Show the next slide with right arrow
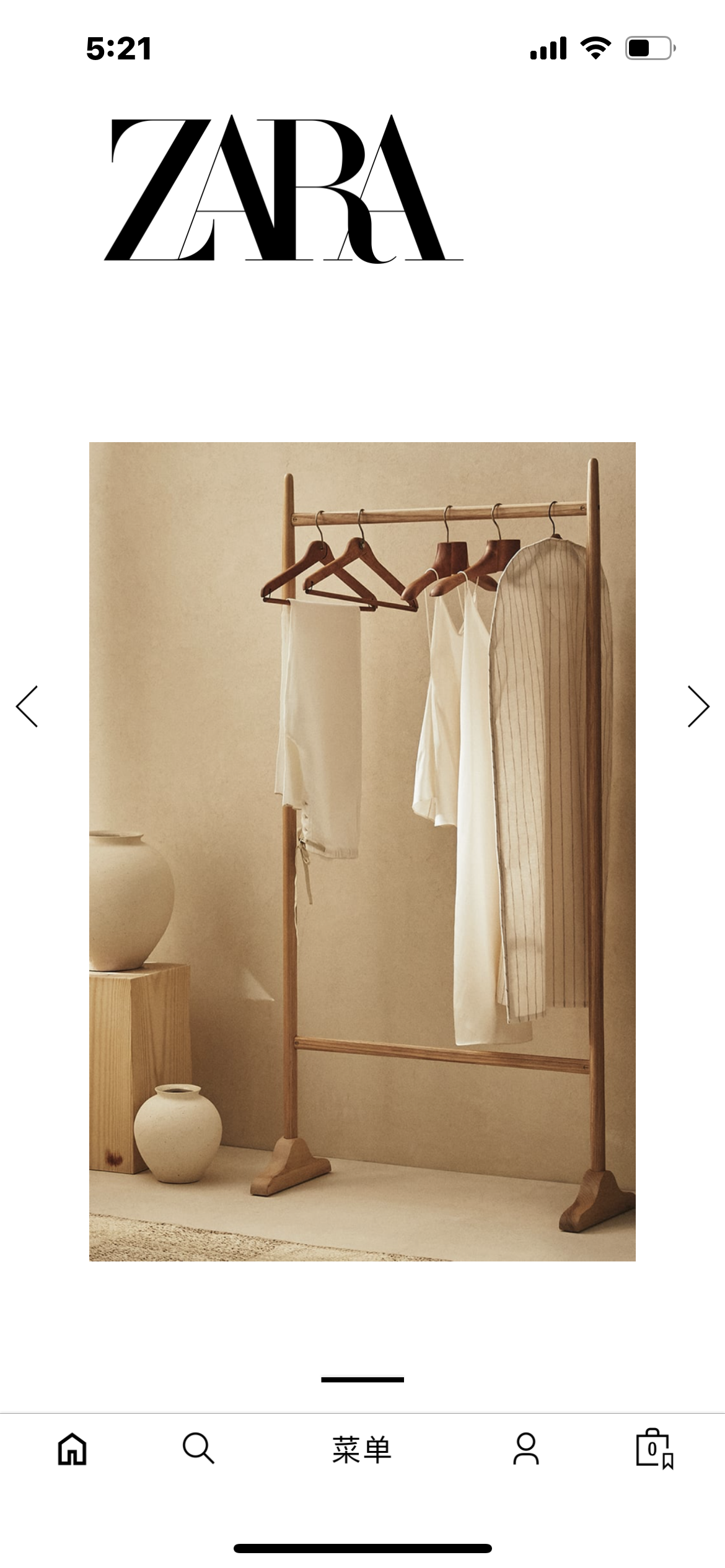 coord(698,706)
